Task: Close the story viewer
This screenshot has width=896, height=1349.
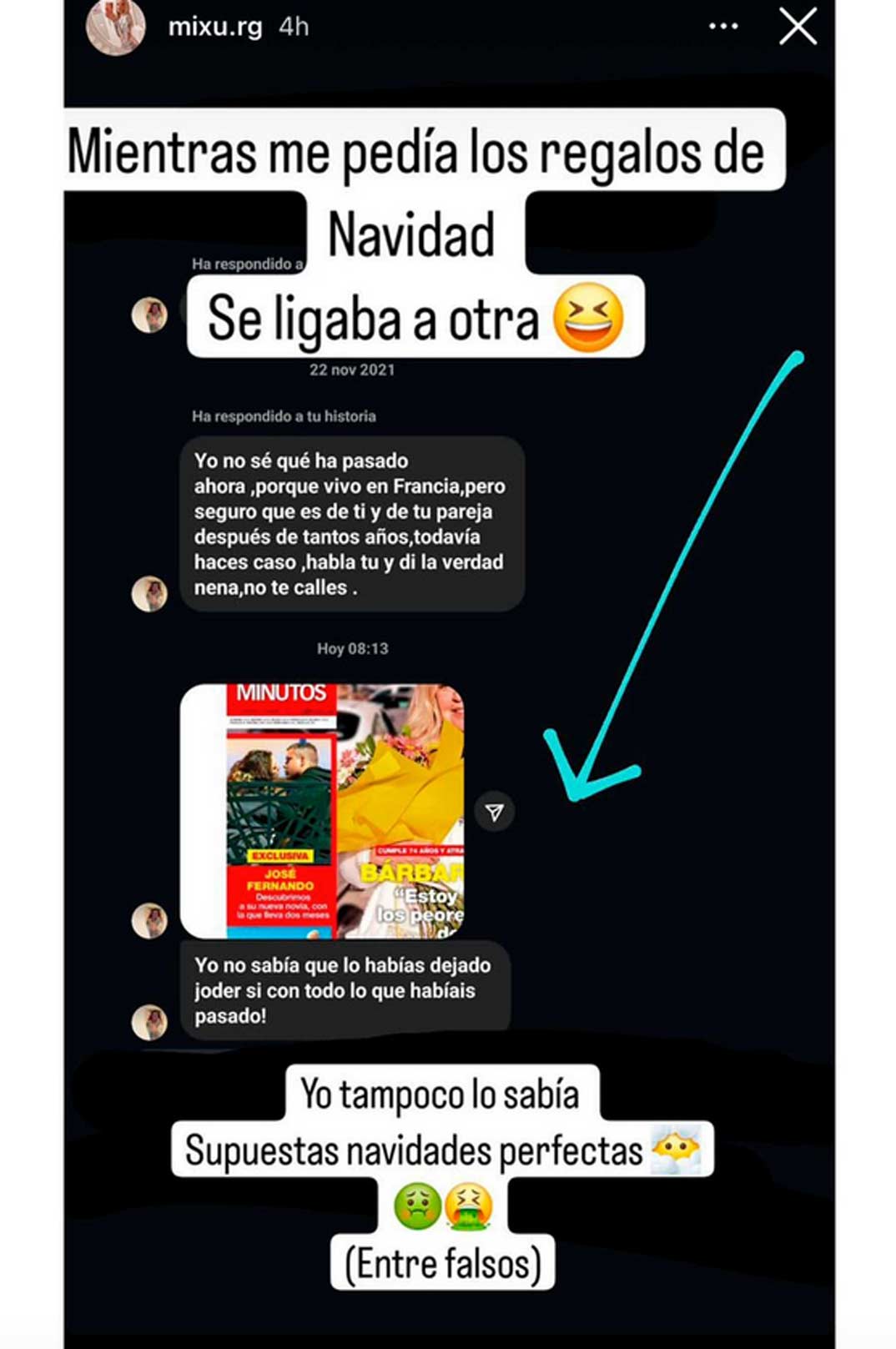Action: point(797,27)
